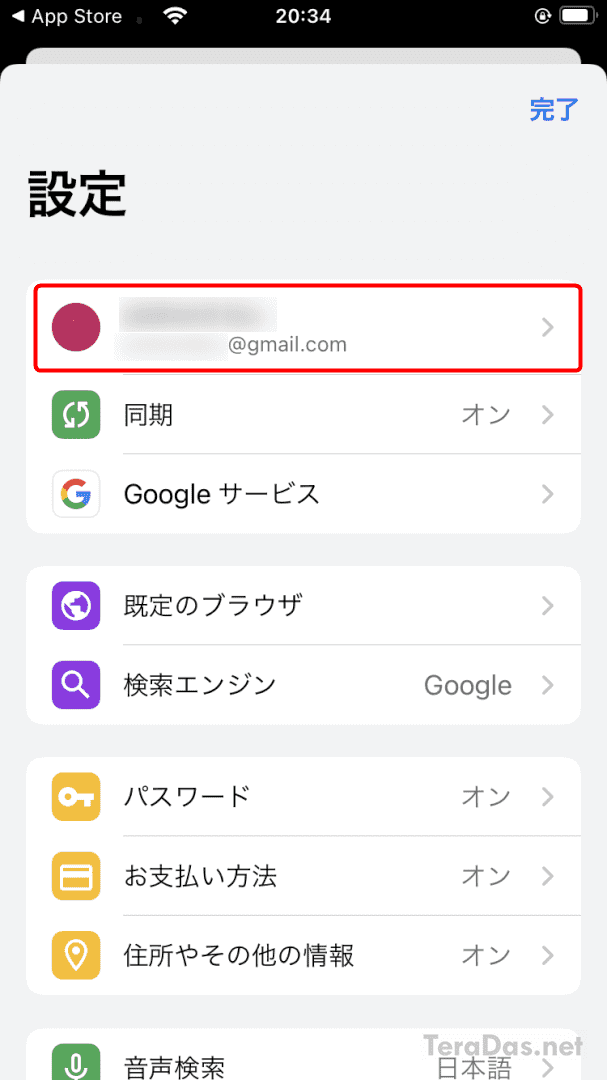
Task: Open パスワード settings
Action: [x=303, y=797]
